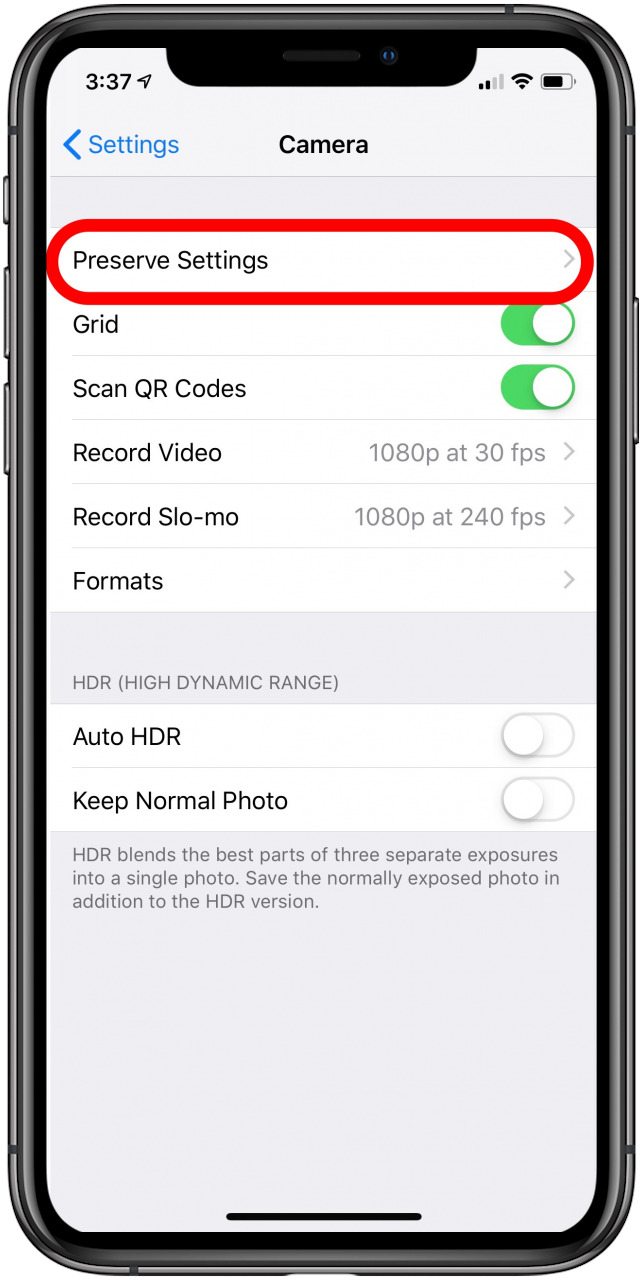
Task: Enable Auto HDR
Action: [537, 737]
